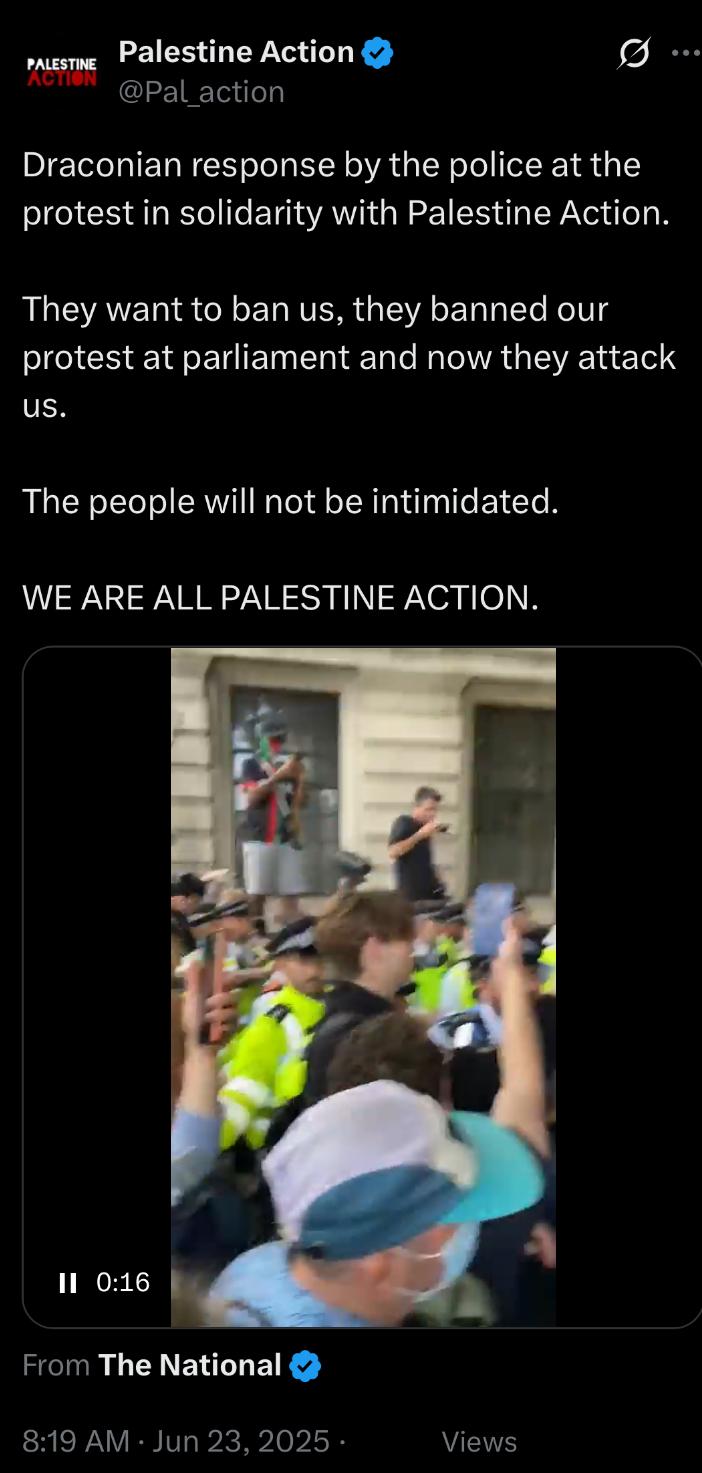Open Palestine Action profile avatar
702x1473 pixels.
pyautogui.click(x=62, y=72)
